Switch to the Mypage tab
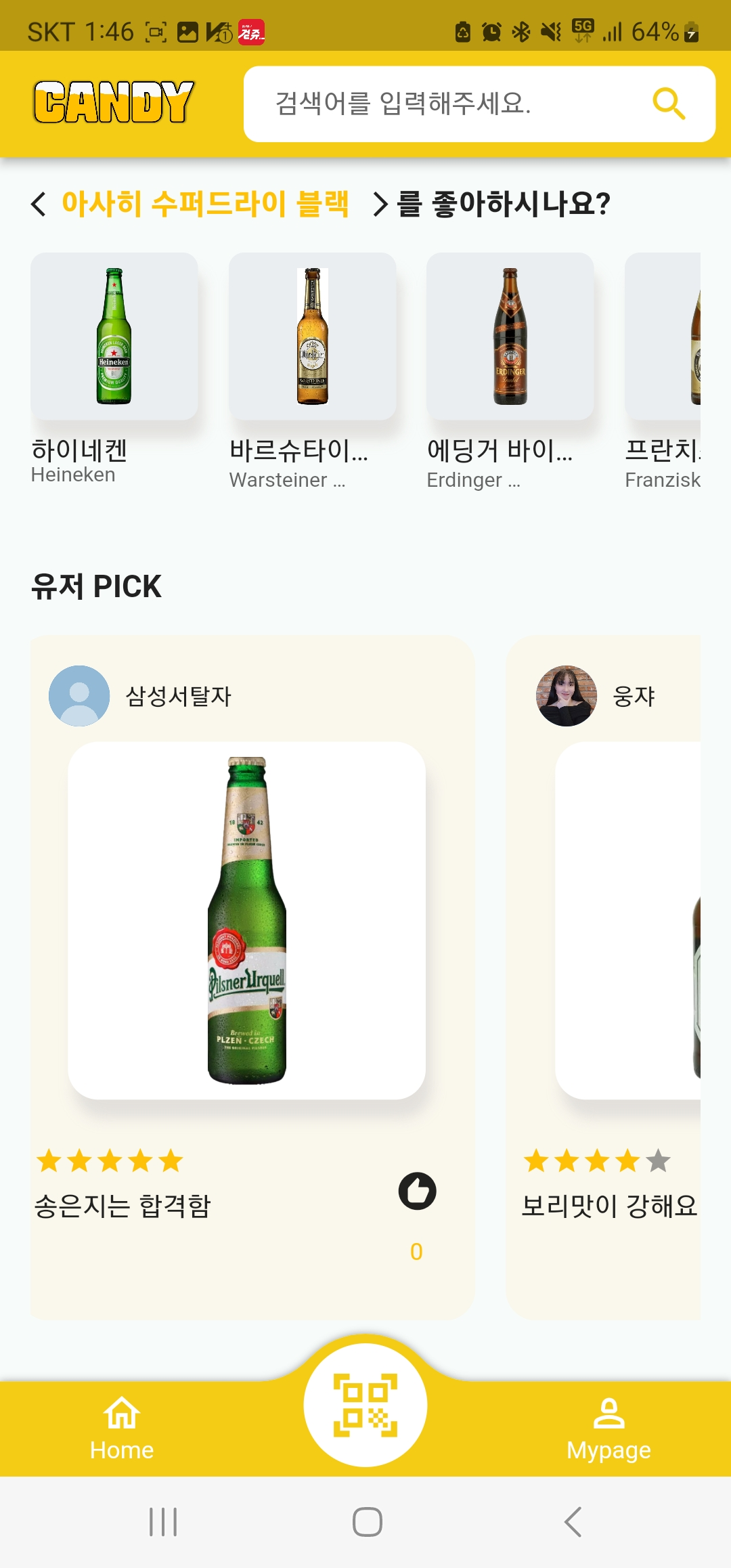Screen dimensions: 731x1568 (x=608, y=1429)
